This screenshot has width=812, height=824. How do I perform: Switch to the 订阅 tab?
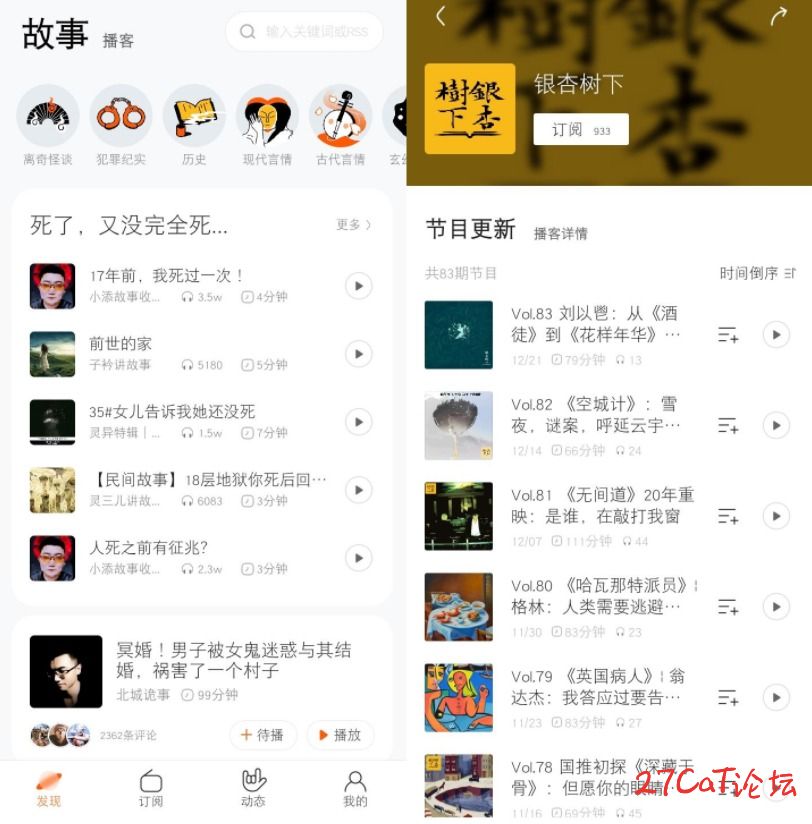151,788
